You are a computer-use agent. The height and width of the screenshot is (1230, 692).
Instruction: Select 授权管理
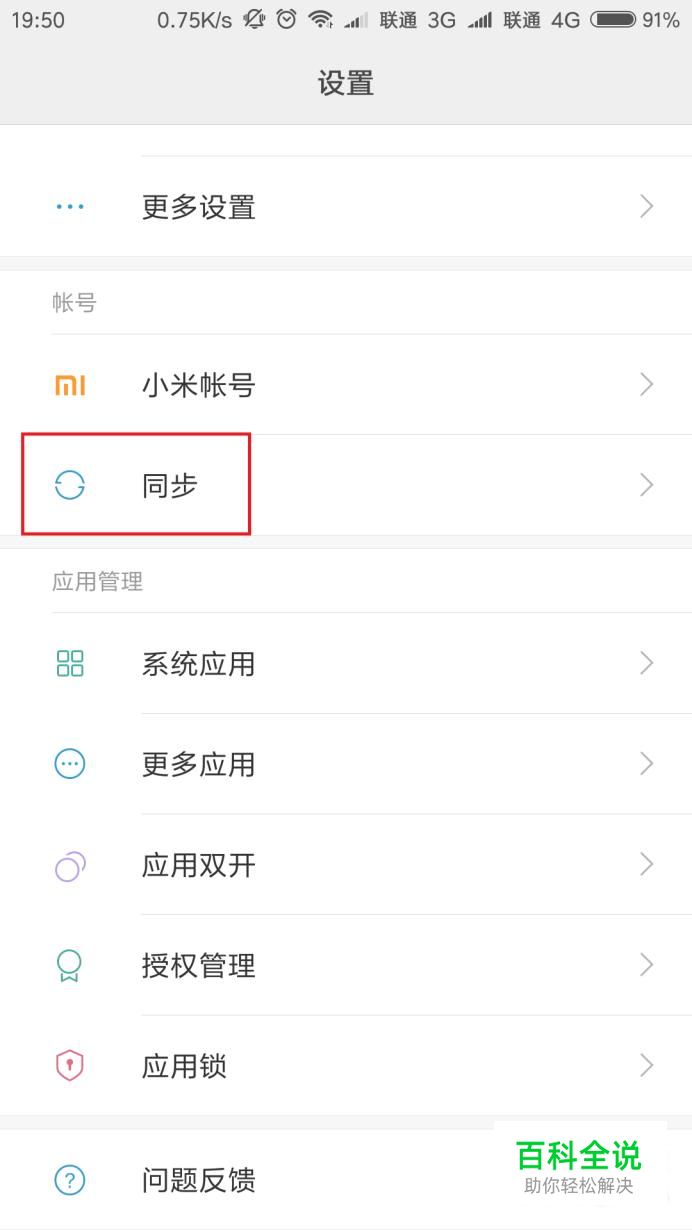[346, 965]
